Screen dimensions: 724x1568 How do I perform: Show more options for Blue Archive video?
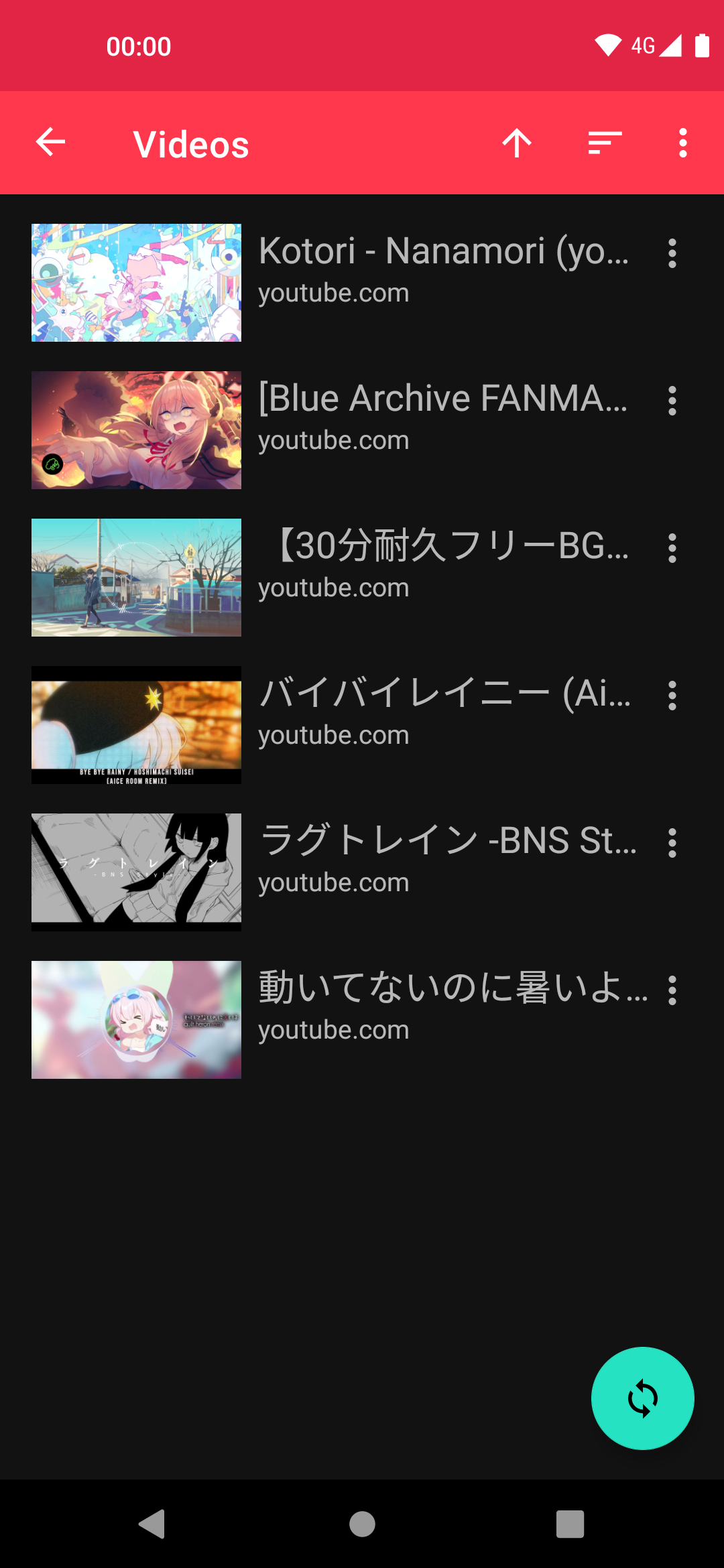pyautogui.click(x=672, y=401)
